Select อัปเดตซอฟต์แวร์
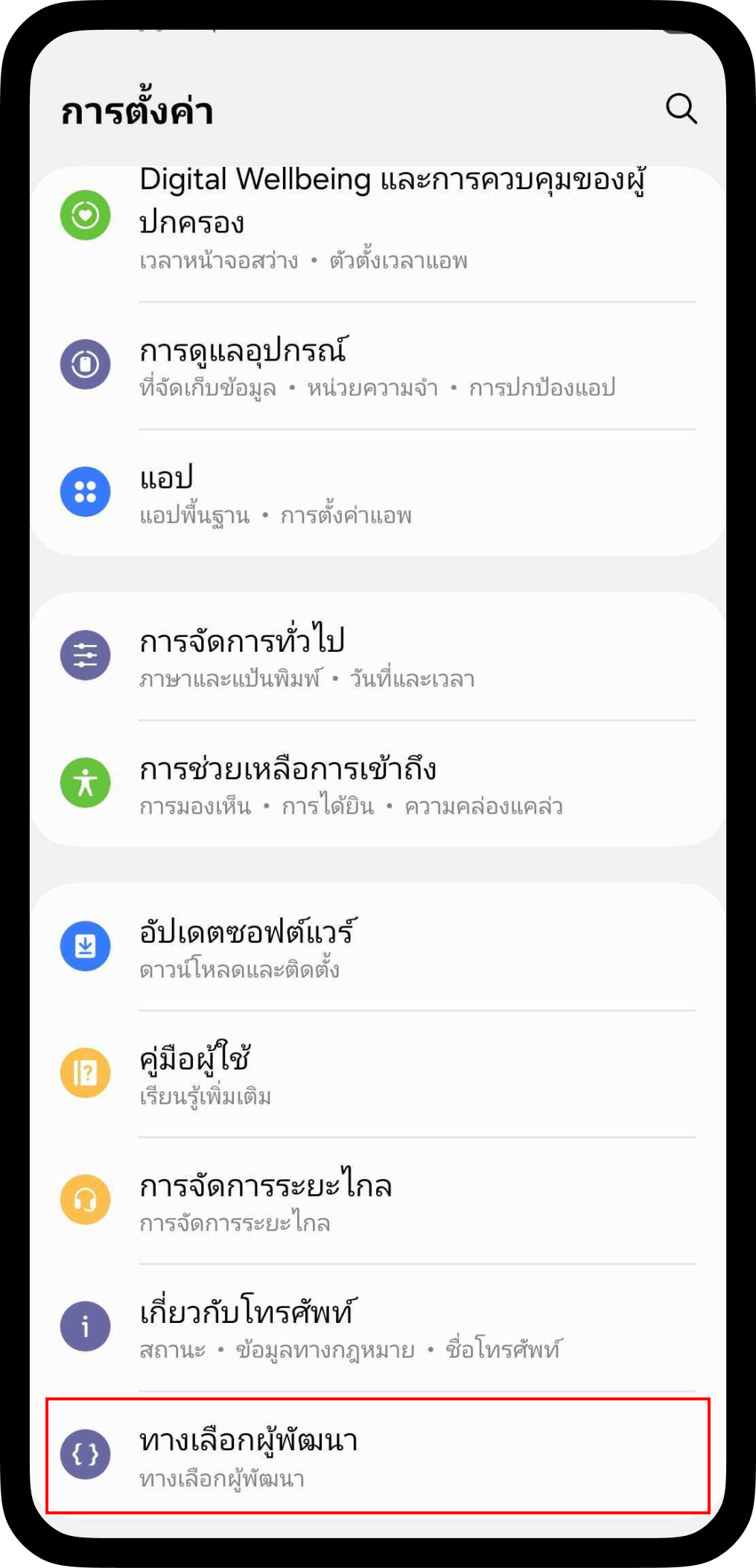756x1568 pixels. [x=377, y=948]
